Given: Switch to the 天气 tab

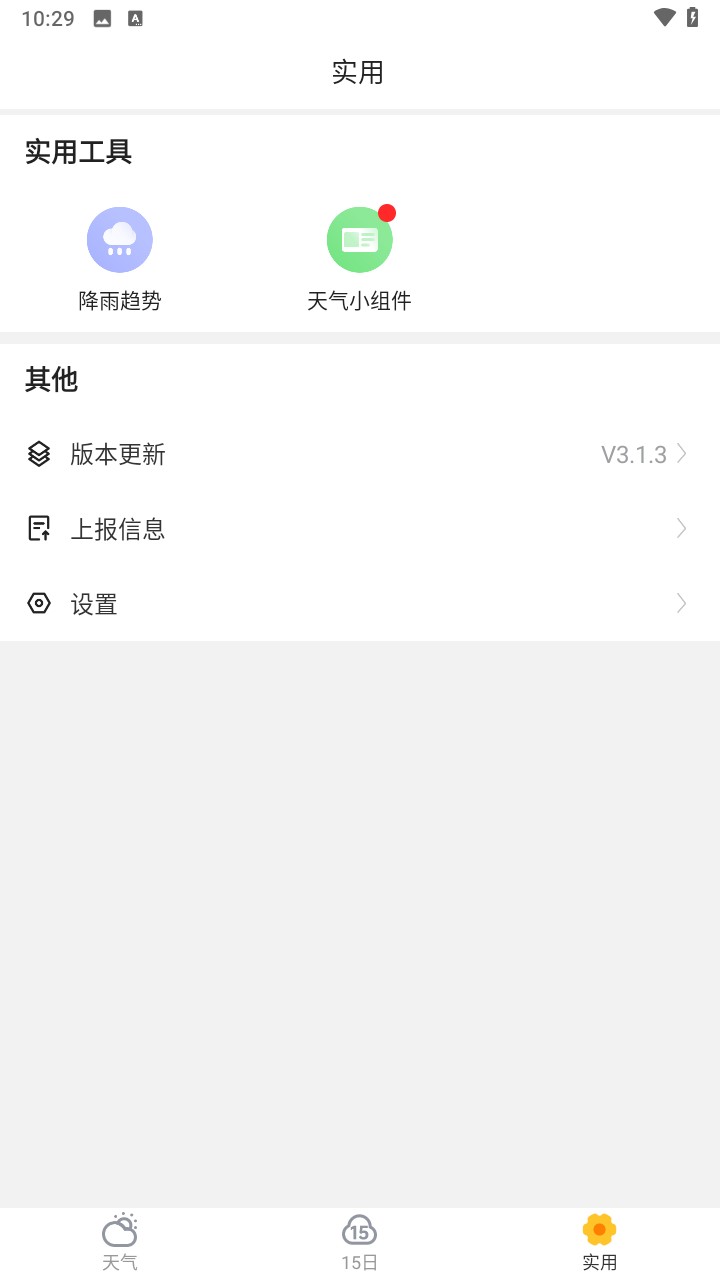Looking at the screenshot, I should [120, 1240].
